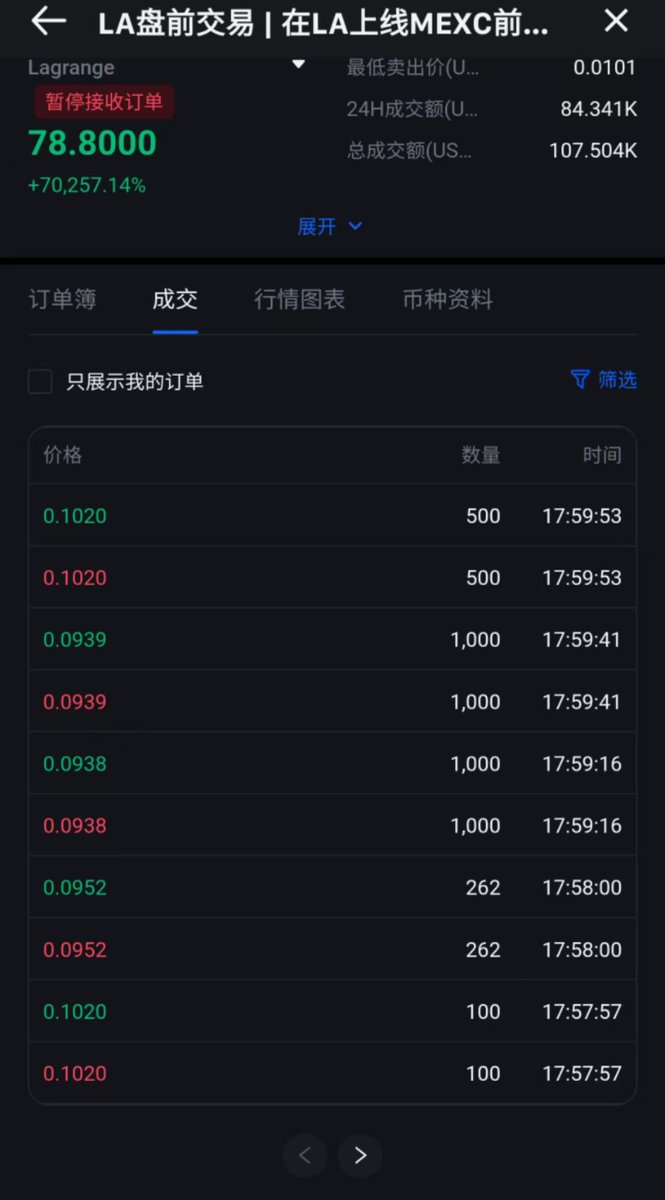Screen dimensions: 665x1200
Task: Open the Lagrange pair dropdown
Action: (297, 66)
